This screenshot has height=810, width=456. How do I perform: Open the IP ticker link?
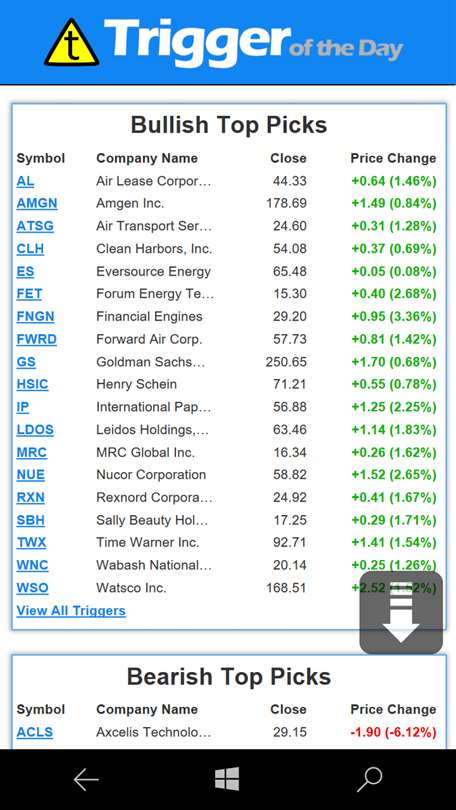[23, 407]
